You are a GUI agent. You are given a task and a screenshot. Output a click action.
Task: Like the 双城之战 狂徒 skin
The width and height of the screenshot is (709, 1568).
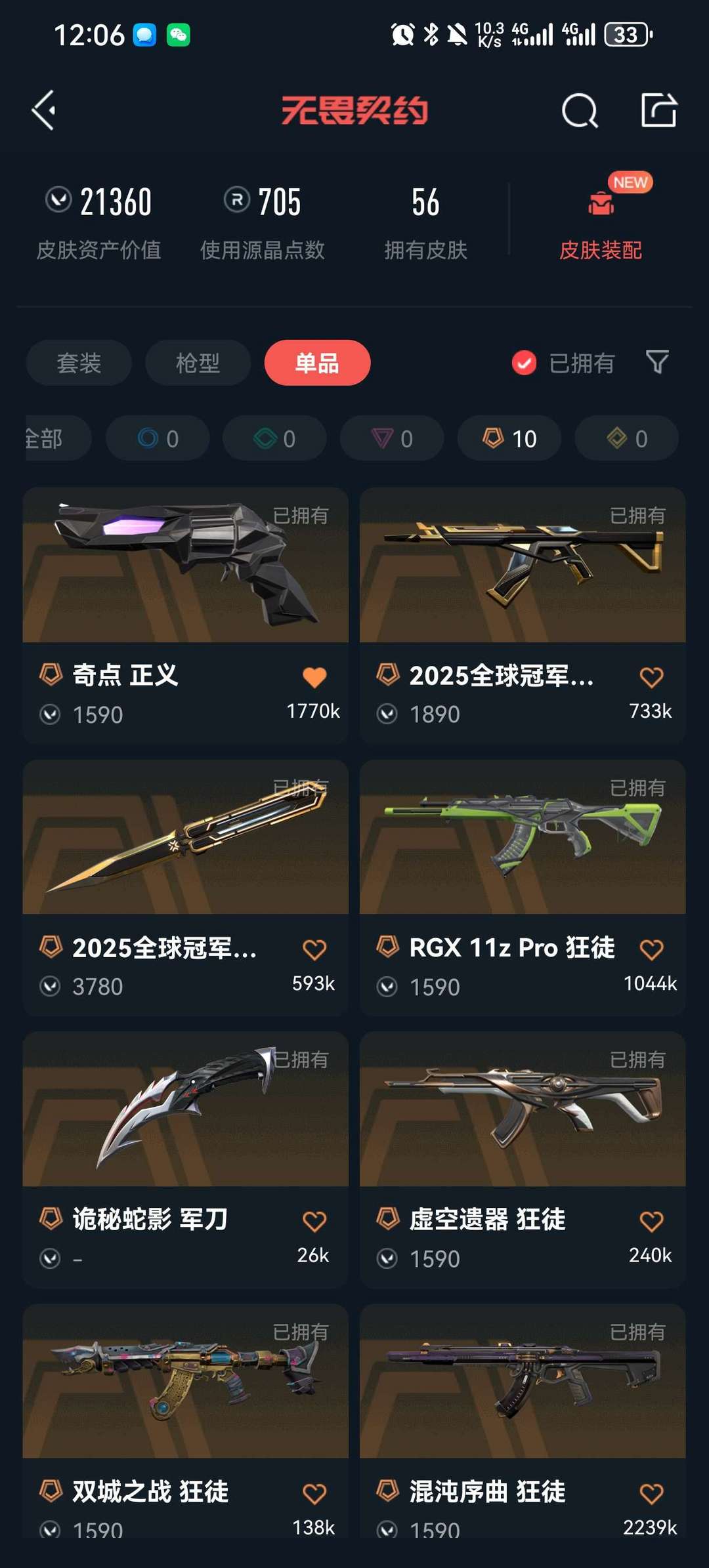(314, 1493)
